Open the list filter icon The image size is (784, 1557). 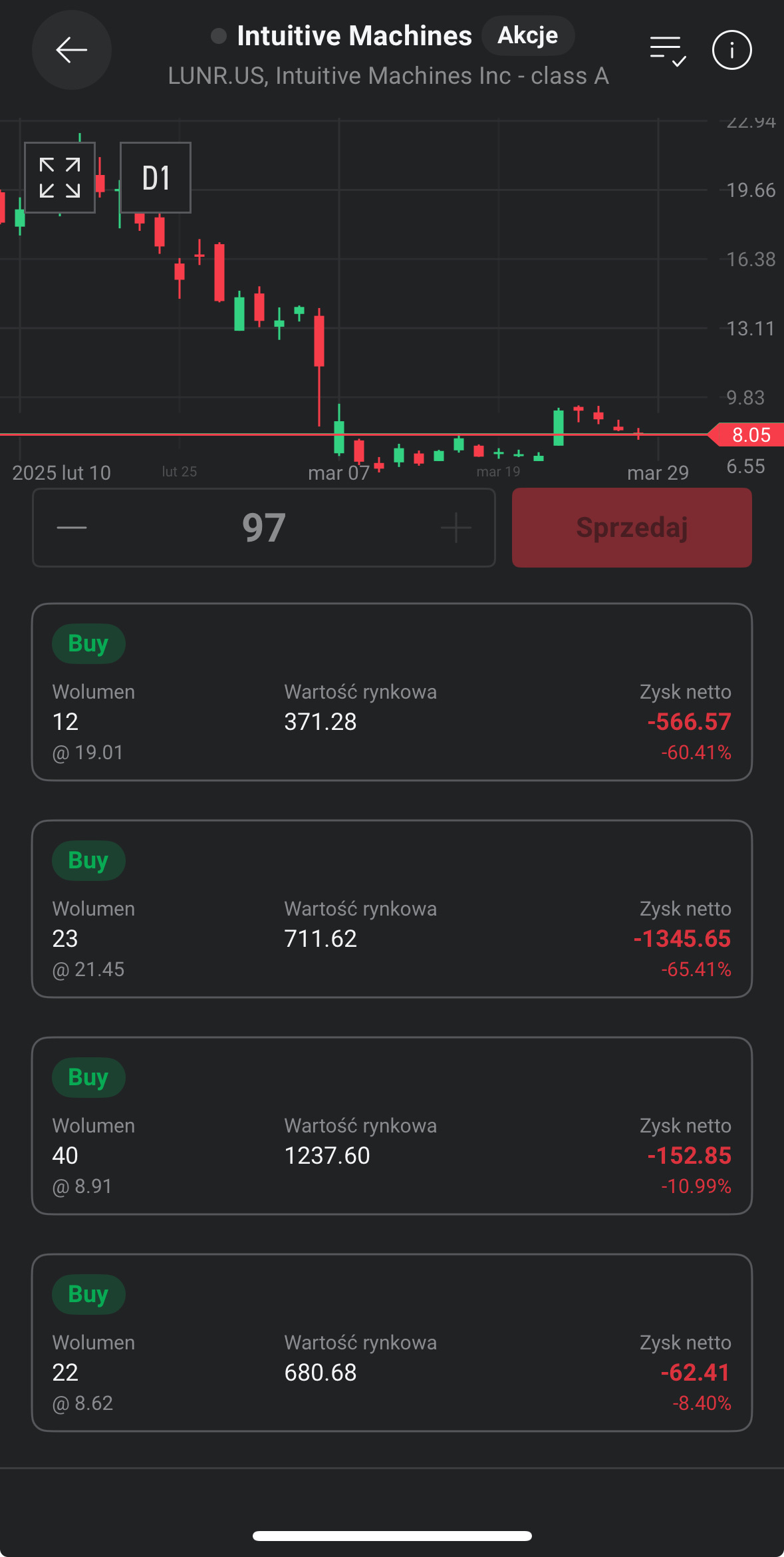click(667, 51)
